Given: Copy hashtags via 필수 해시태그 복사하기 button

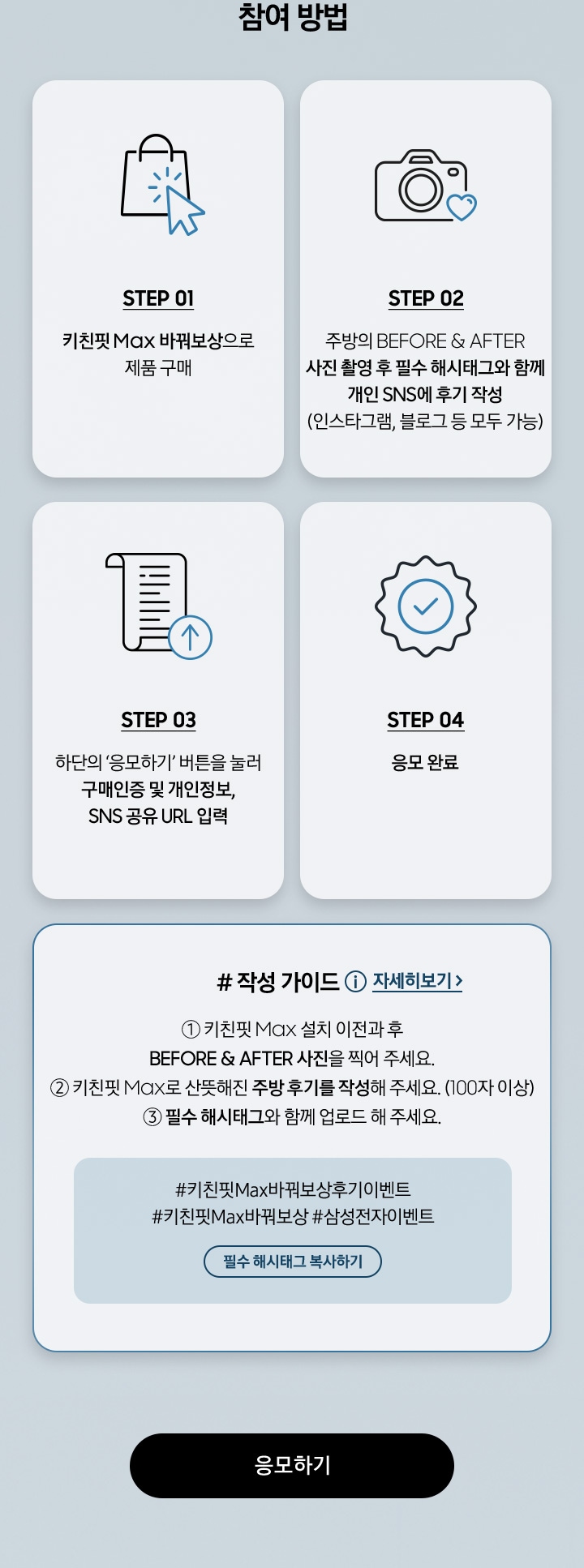Looking at the screenshot, I should tap(292, 1262).
